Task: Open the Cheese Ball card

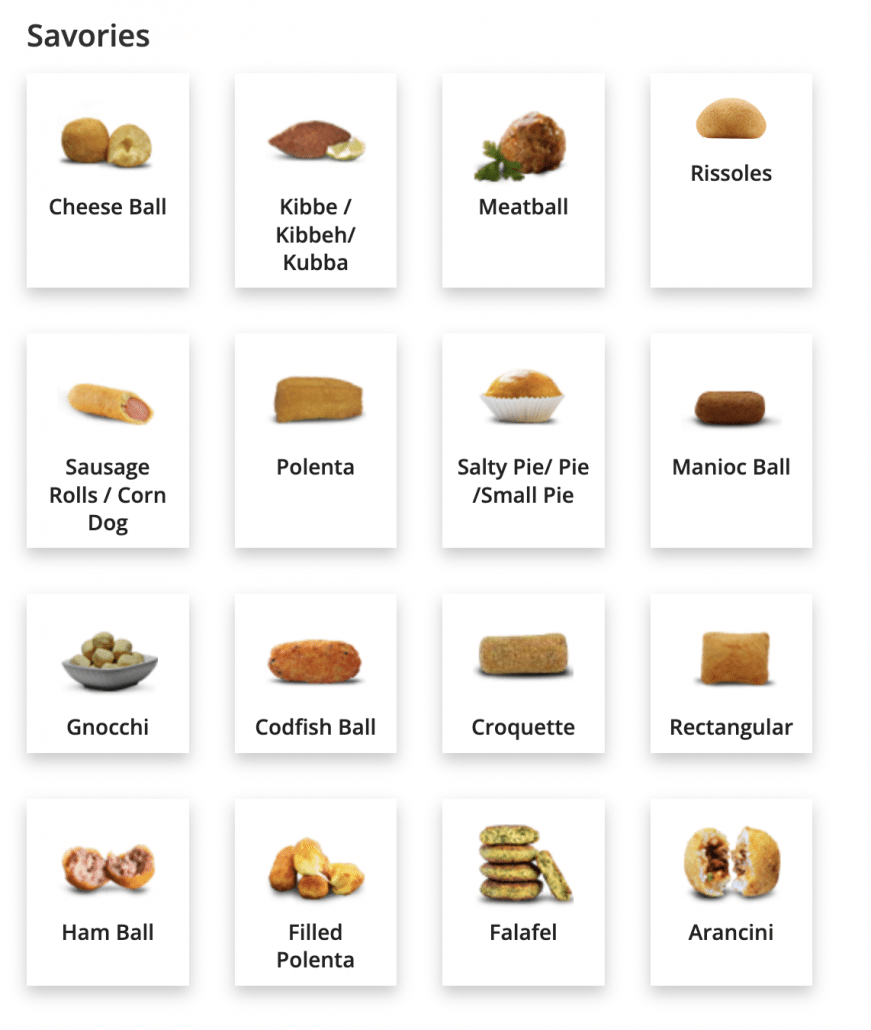Action: click(108, 180)
